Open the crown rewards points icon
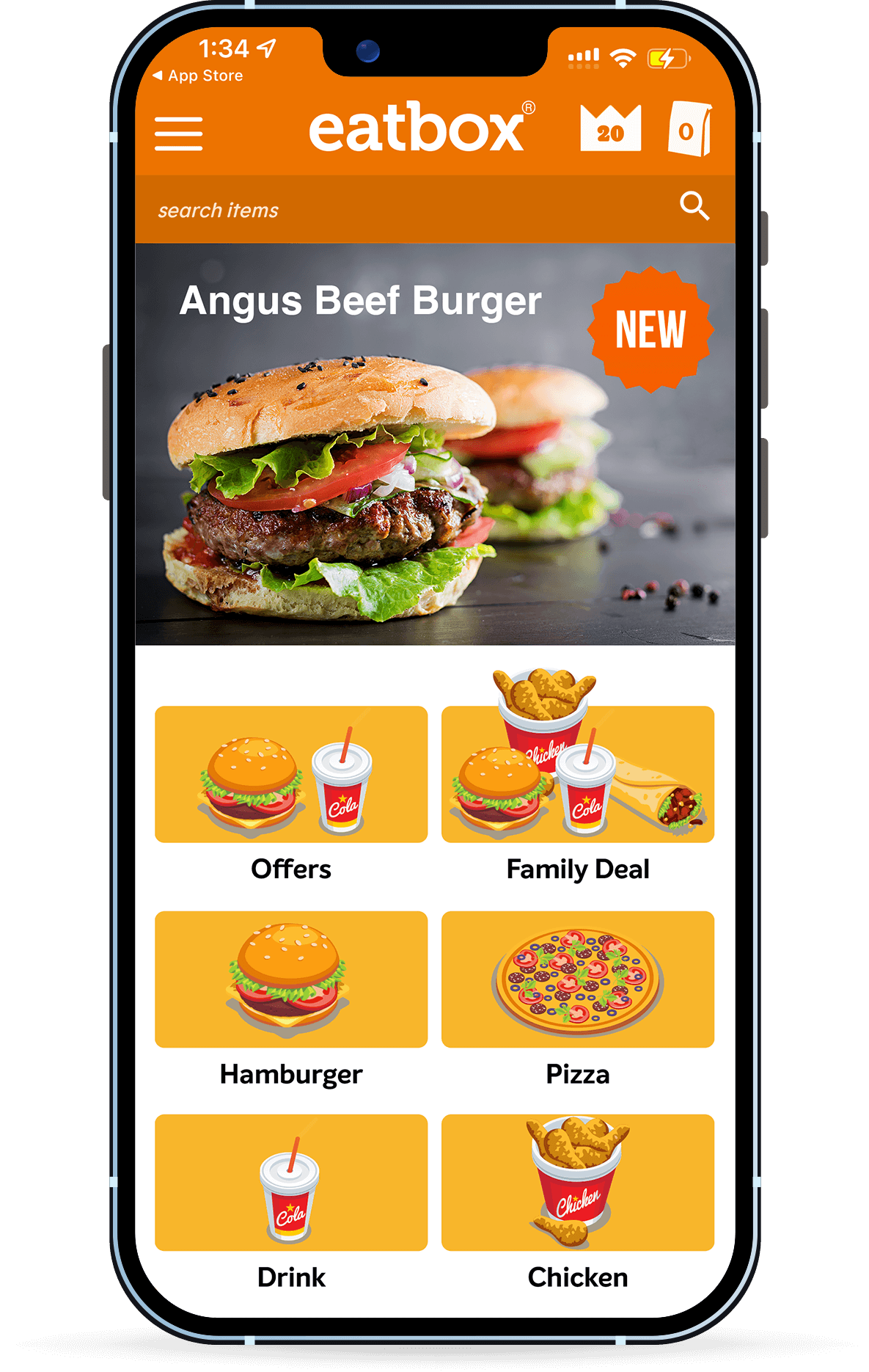This screenshot has height=1372, width=869. [610, 129]
